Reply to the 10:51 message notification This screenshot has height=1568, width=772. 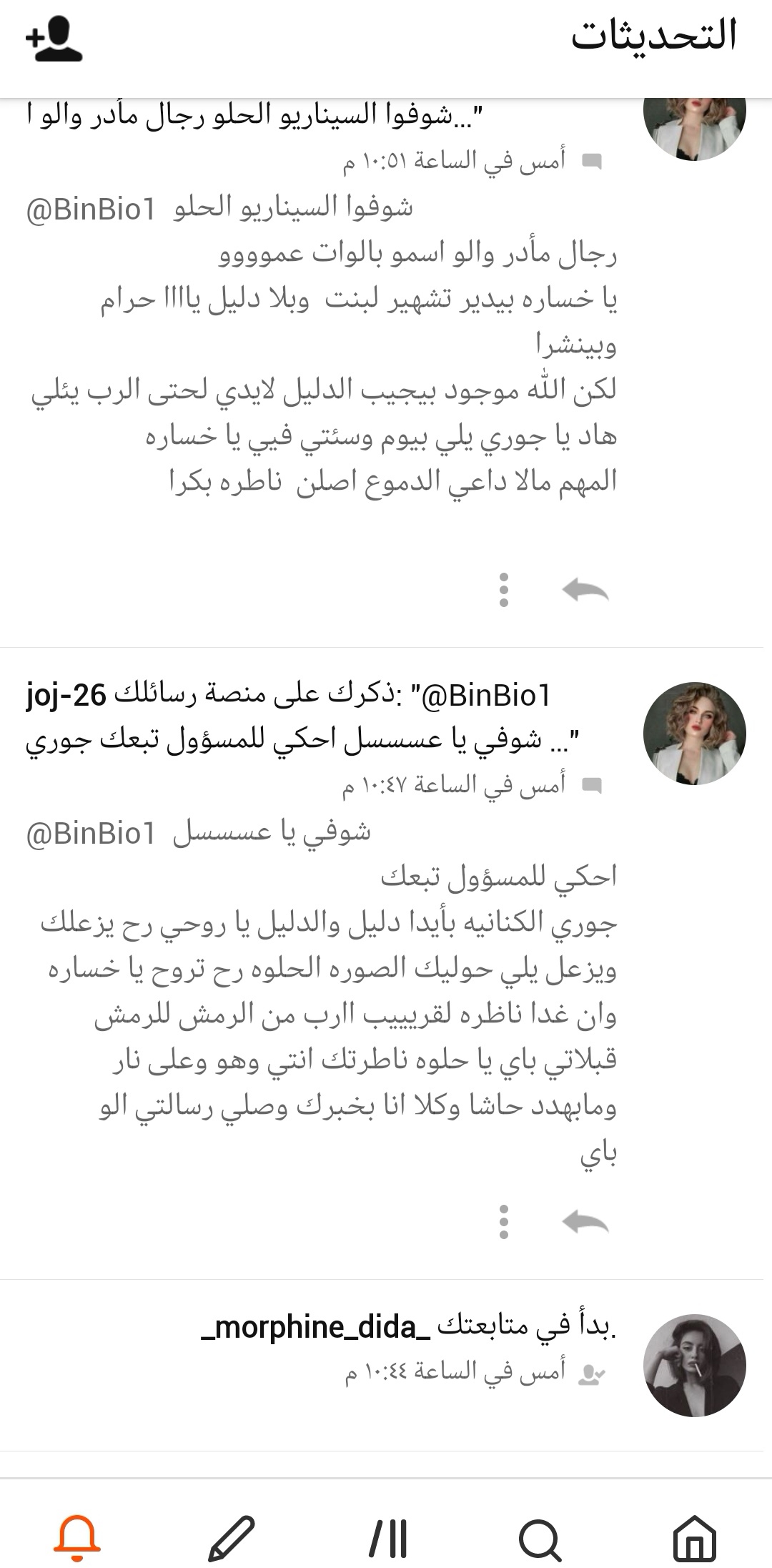click(585, 591)
